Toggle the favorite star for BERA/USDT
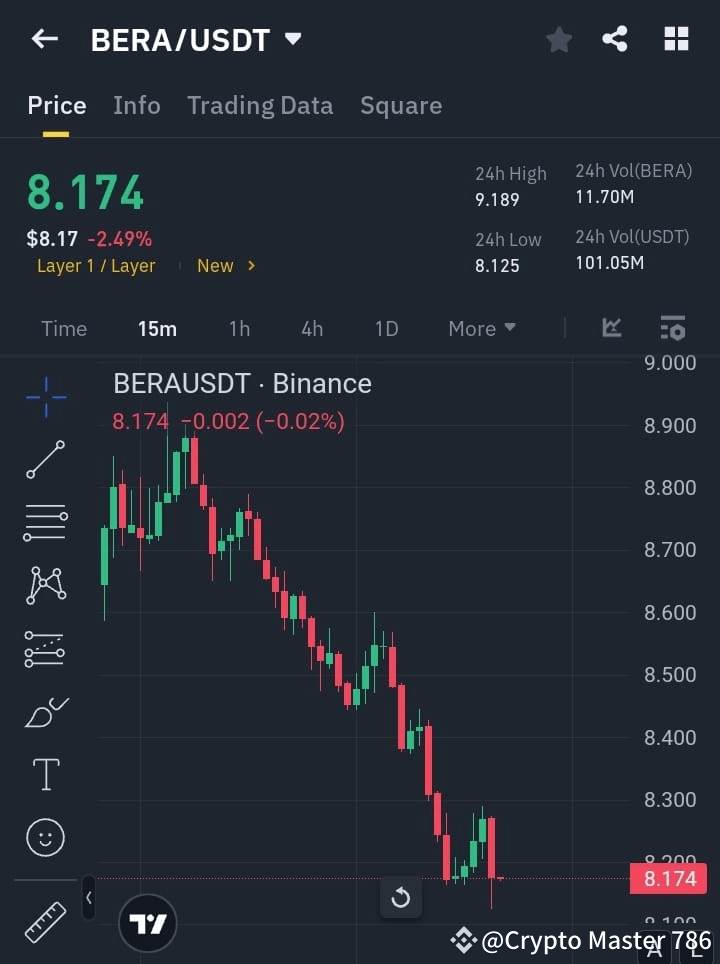Screen dimensions: 720x964 tap(559, 39)
